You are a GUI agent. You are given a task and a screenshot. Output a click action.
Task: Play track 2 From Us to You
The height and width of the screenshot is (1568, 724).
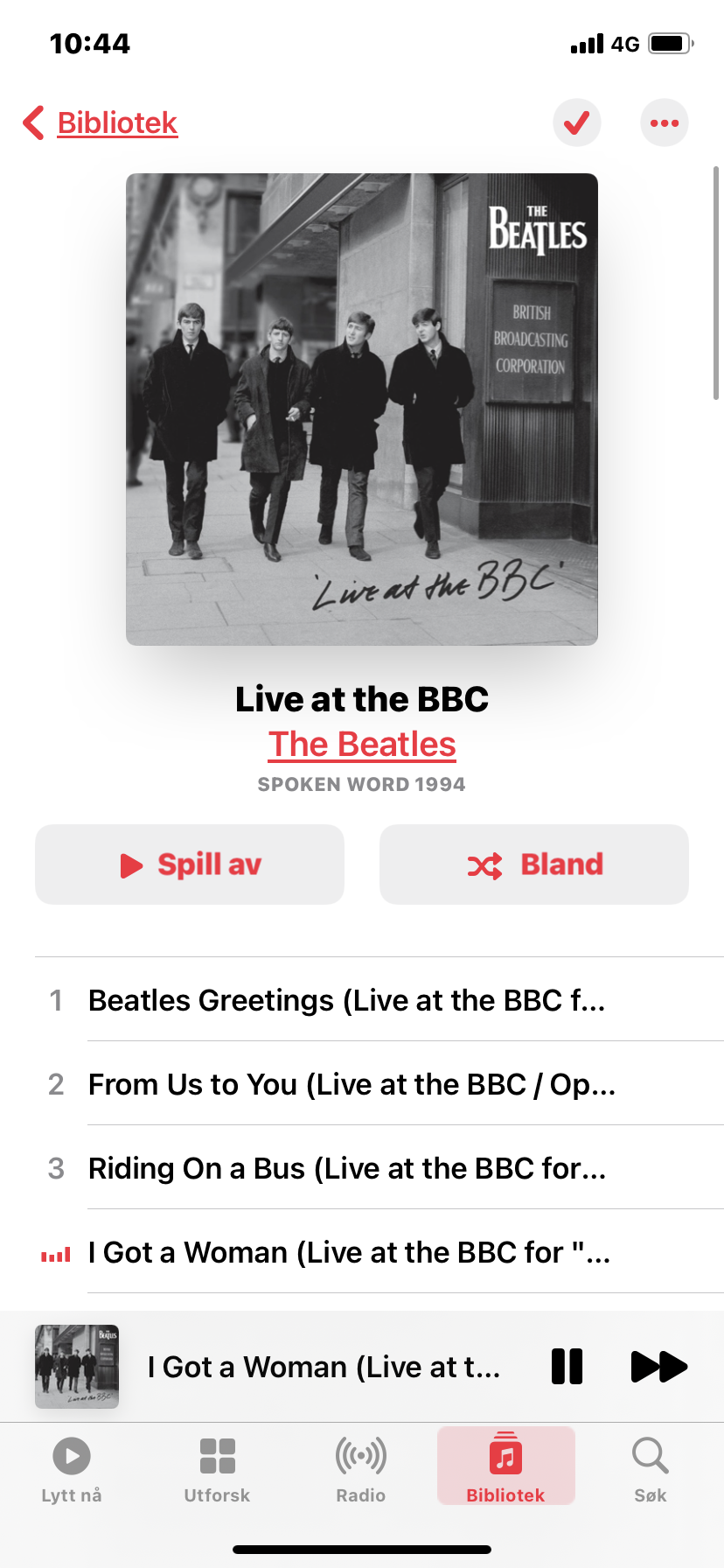point(379,1083)
